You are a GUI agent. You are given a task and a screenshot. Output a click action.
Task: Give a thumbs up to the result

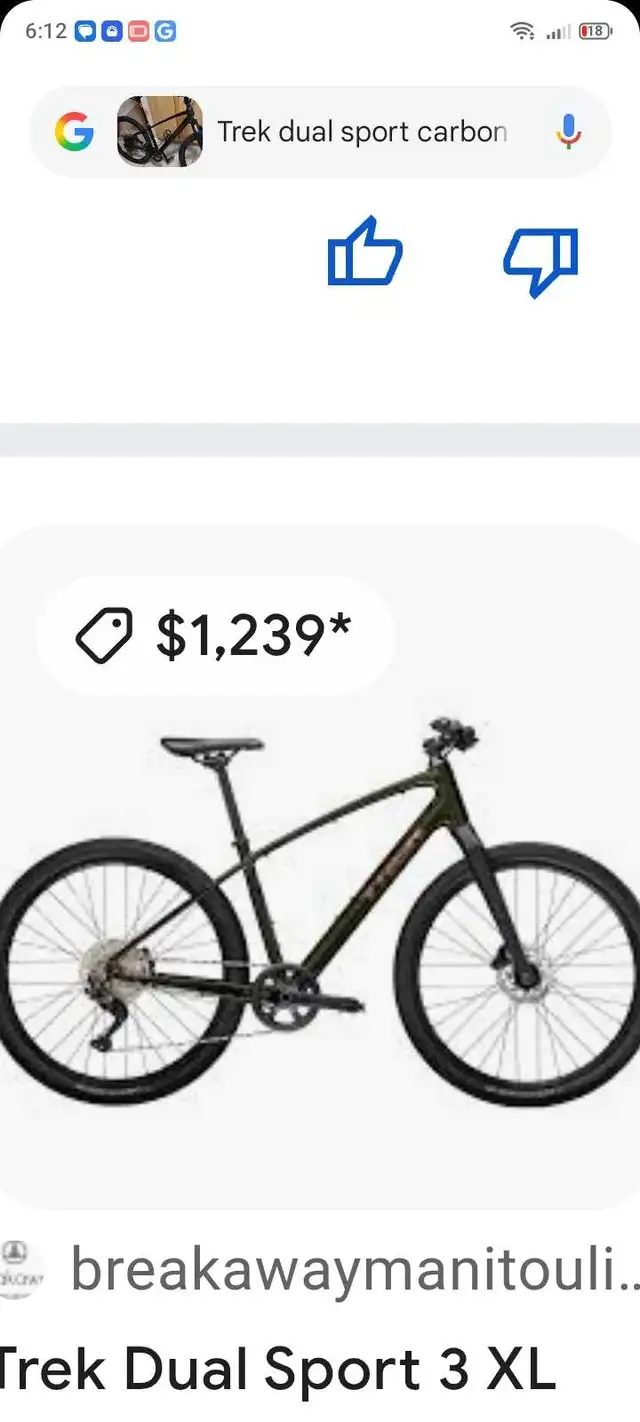coord(365,251)
